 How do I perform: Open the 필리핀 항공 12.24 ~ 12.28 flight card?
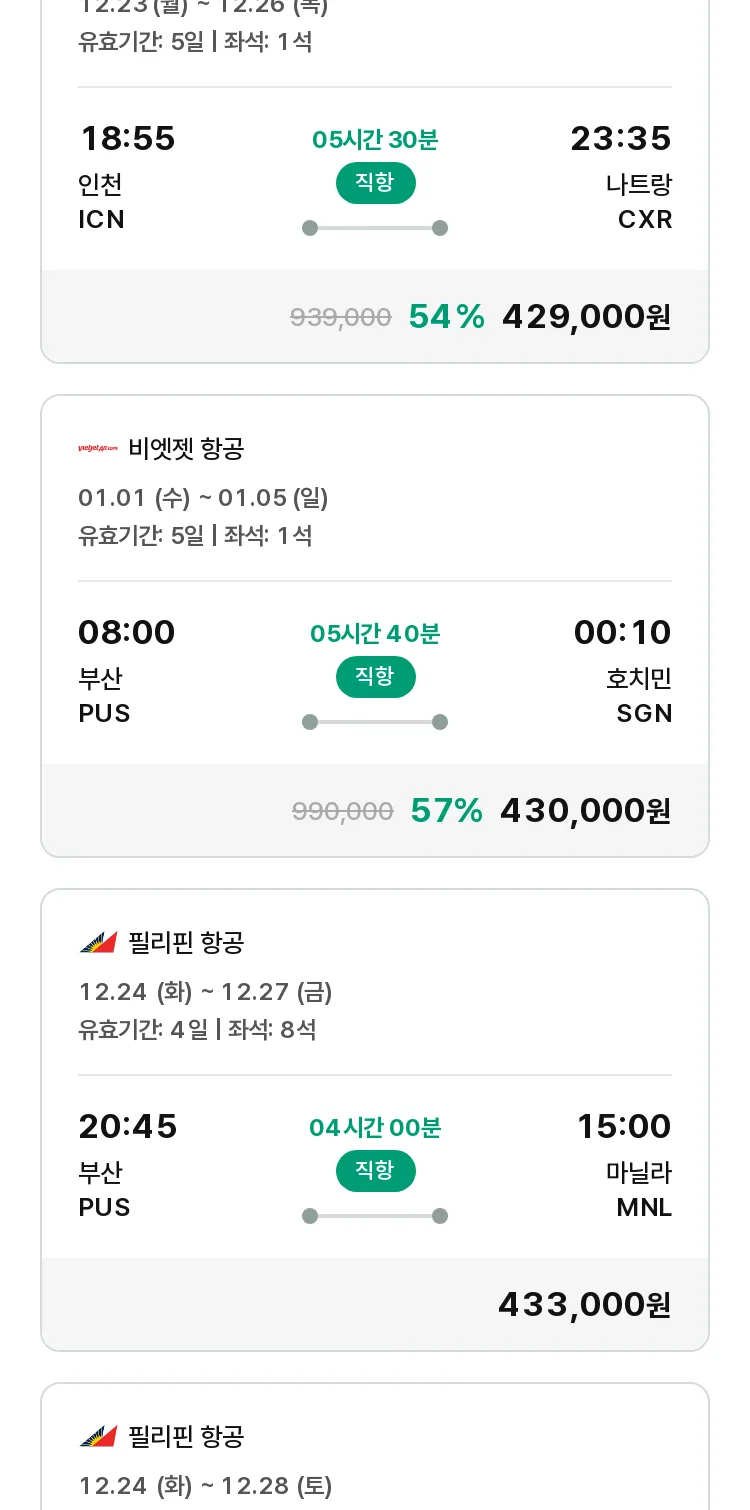[x=375, y=1446]
